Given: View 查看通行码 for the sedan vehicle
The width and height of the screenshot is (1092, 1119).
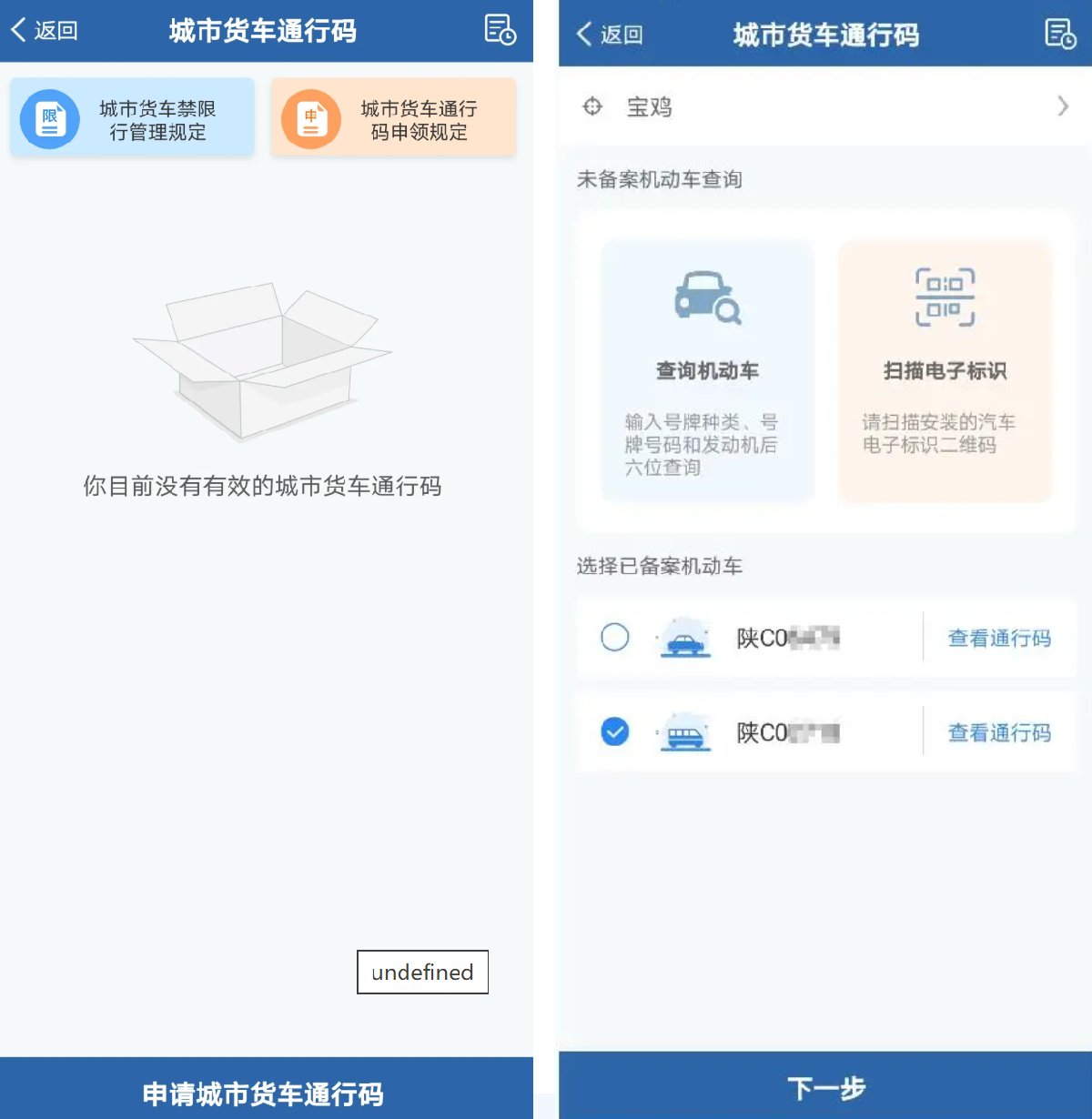Looking at the screenshot, I should [999, 638].
